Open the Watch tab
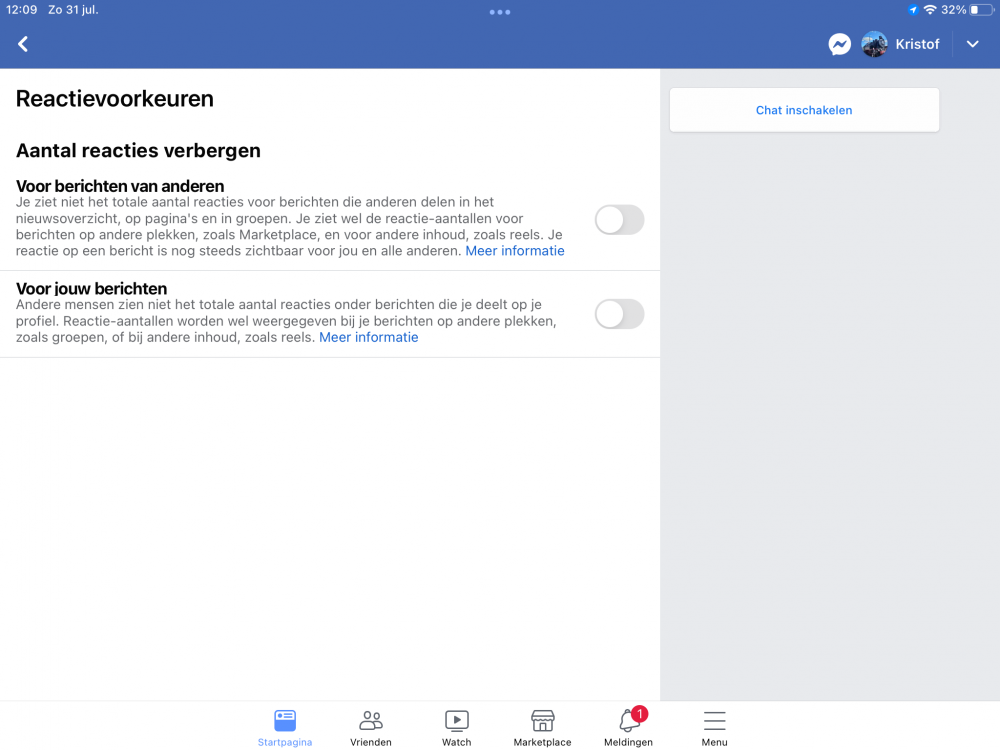The height and width of the screenshot is (750, 1000). 457,728
